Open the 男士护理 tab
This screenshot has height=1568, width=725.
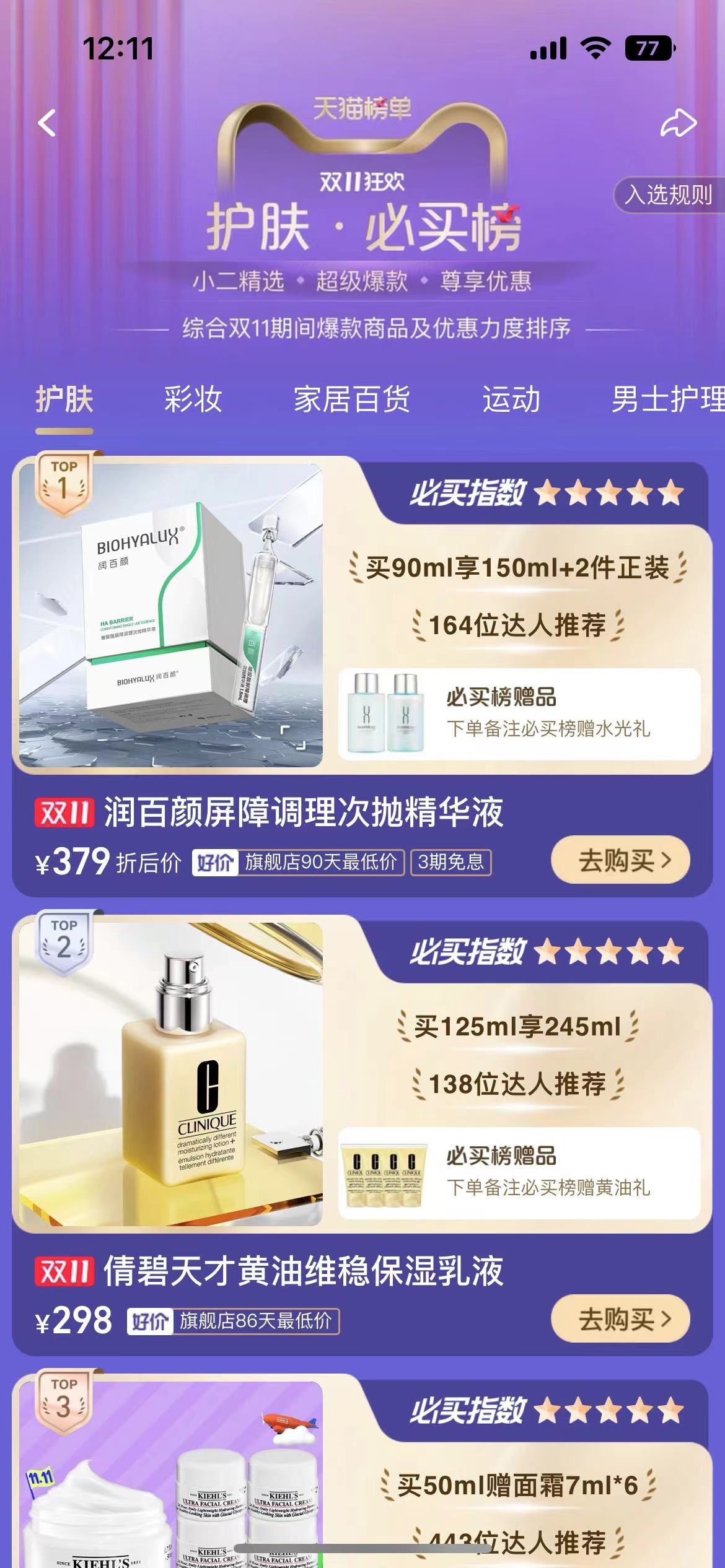pos(666,399)
